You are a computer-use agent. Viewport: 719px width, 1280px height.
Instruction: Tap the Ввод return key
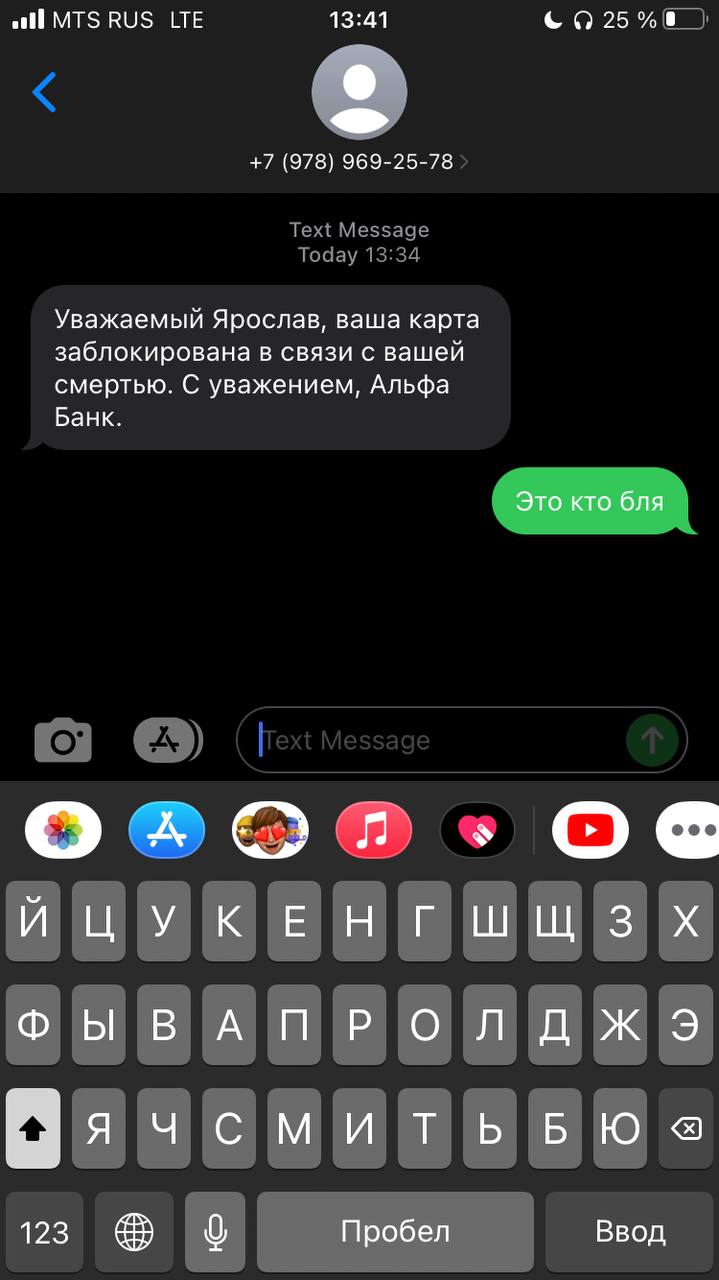click(x=630, y=1232)
